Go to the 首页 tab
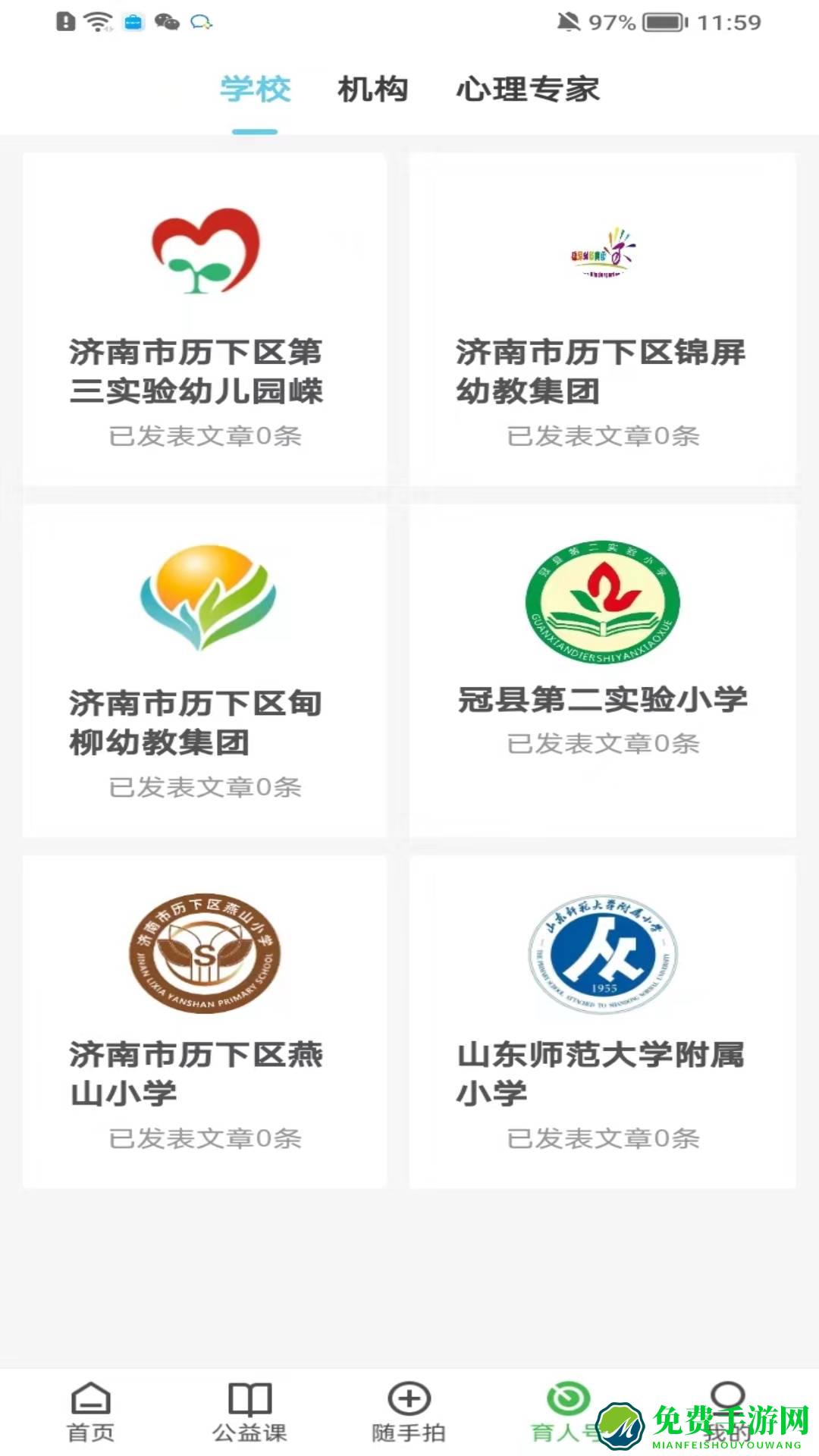The width and height of the screenshot is (819, 1456). point(91,1412)
